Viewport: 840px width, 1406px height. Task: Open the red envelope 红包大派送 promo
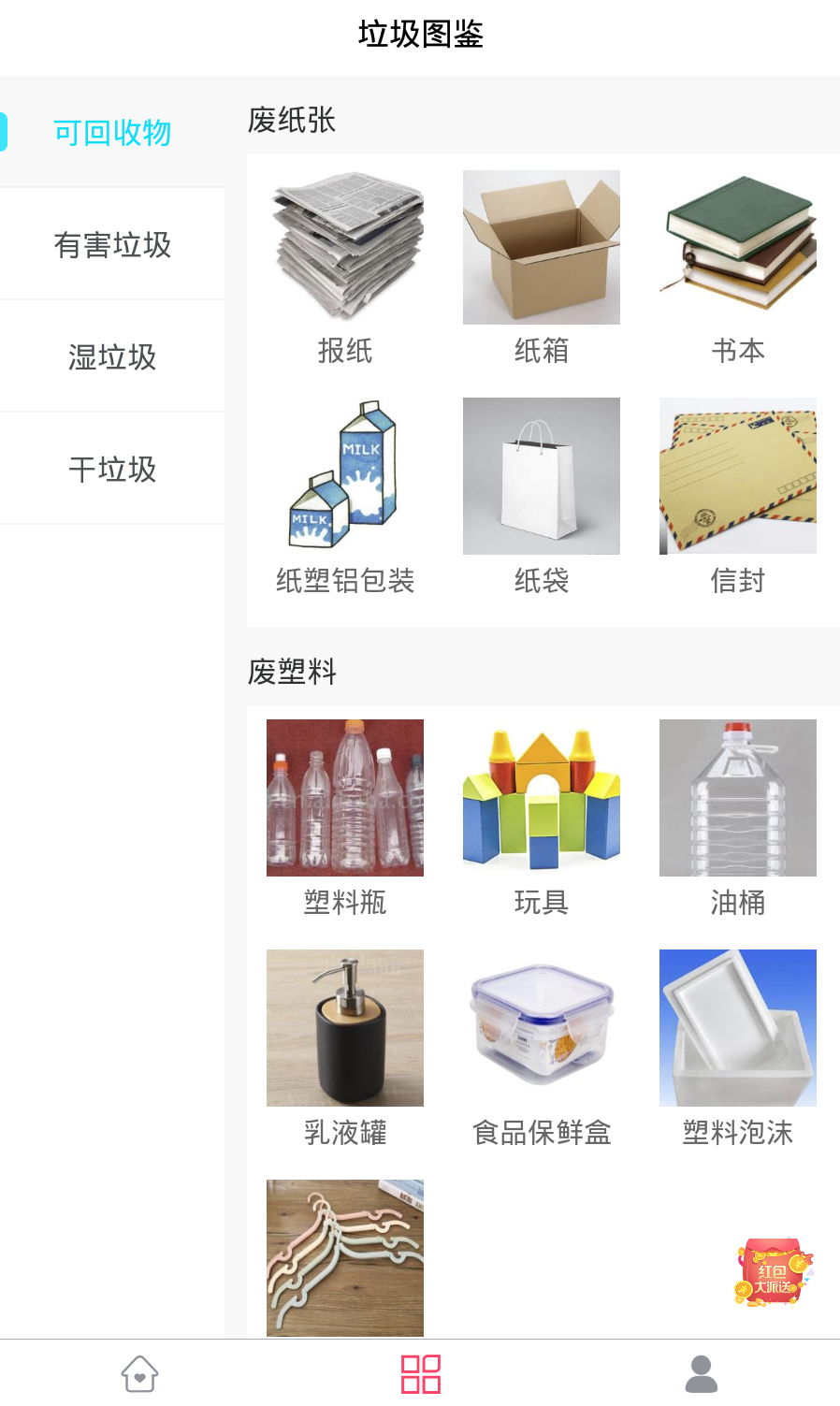(x=775, y=1272)
